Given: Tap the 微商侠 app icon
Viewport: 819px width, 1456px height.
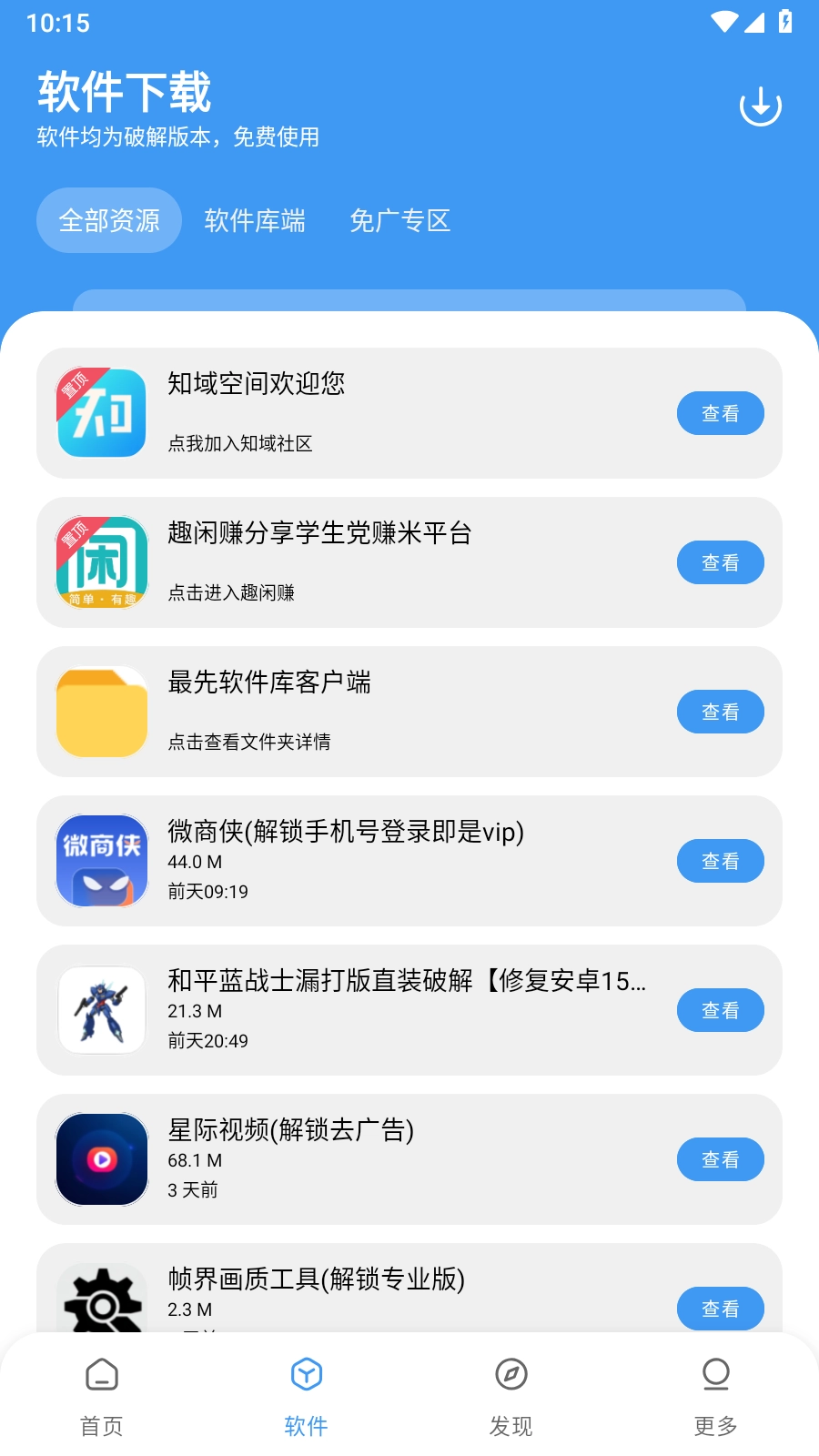Looking at the screenshot, I should pos(101,861).
